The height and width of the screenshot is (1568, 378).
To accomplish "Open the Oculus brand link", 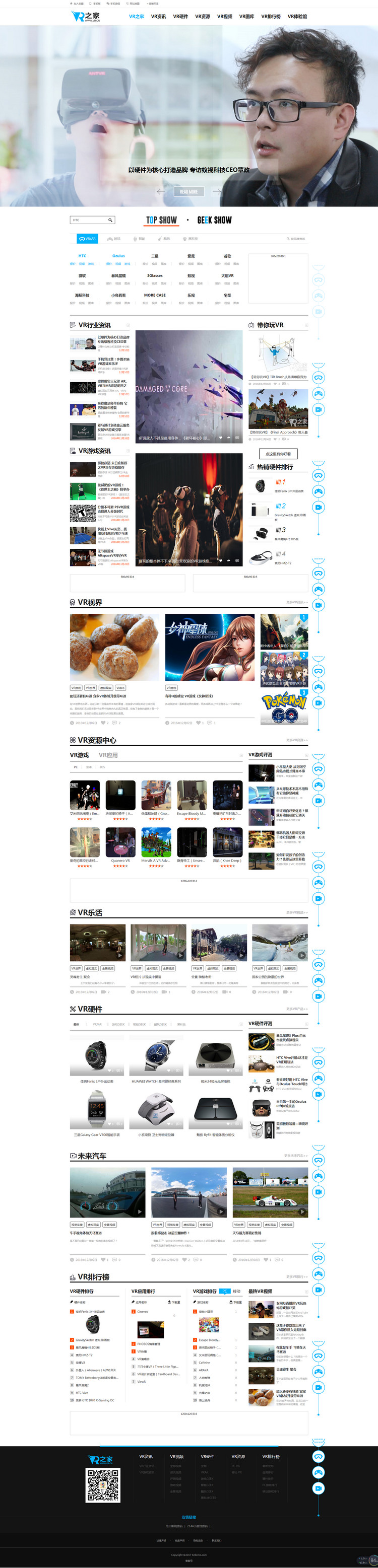I will click(x=118, y=256).
